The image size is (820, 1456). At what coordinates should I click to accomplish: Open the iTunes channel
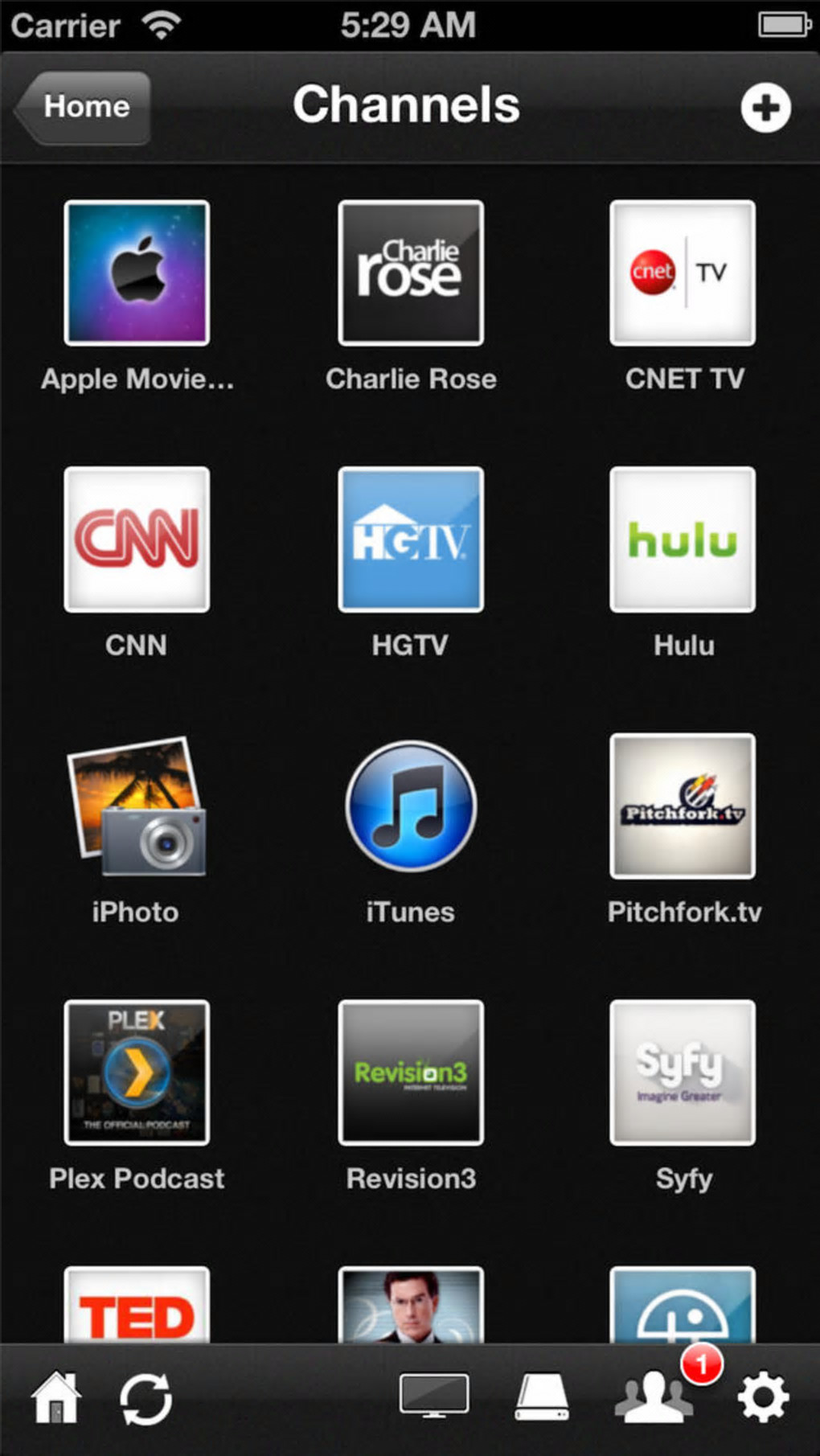411,806
